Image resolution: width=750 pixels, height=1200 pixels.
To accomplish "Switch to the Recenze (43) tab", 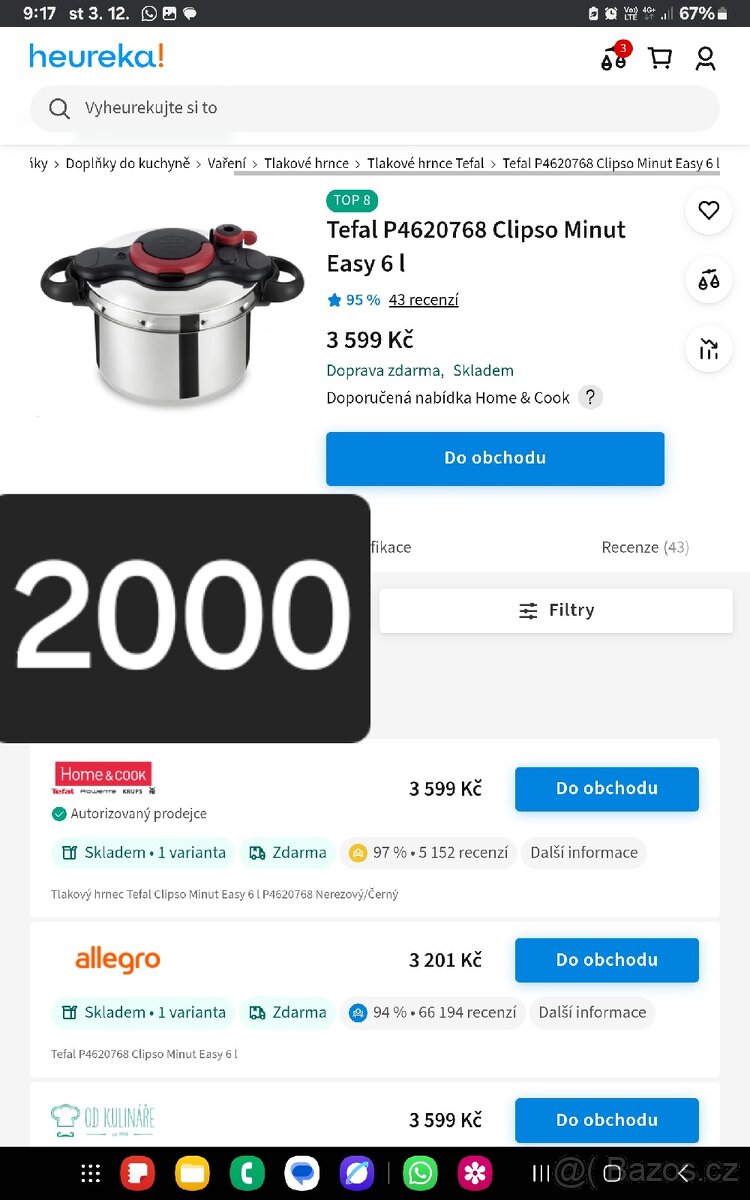I will 645,547.
